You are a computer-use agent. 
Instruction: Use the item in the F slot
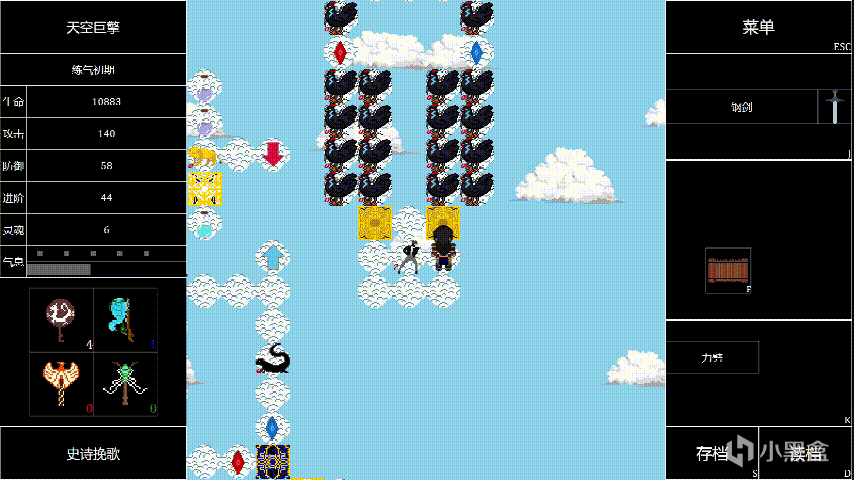click(727, 270)
